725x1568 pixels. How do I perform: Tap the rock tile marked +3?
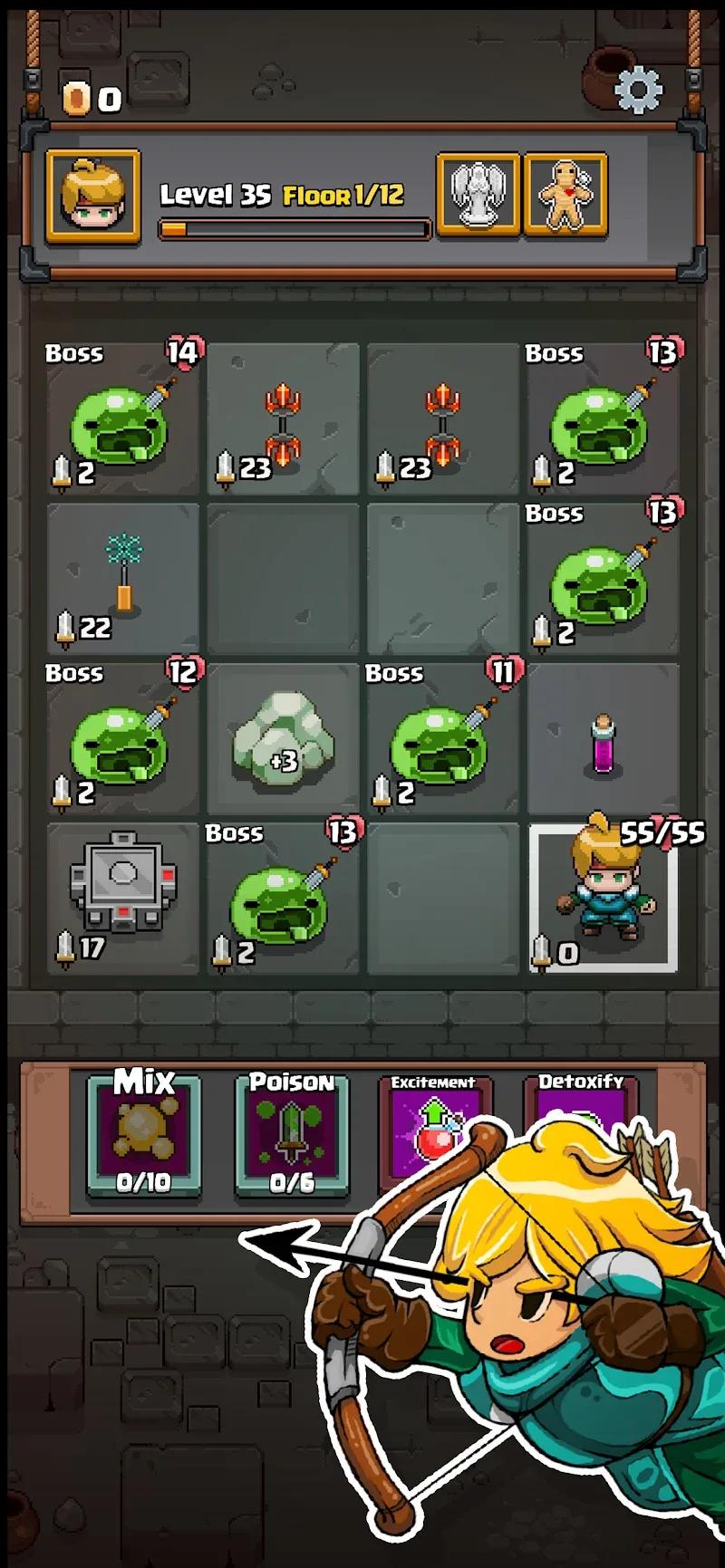click(283, 740)
